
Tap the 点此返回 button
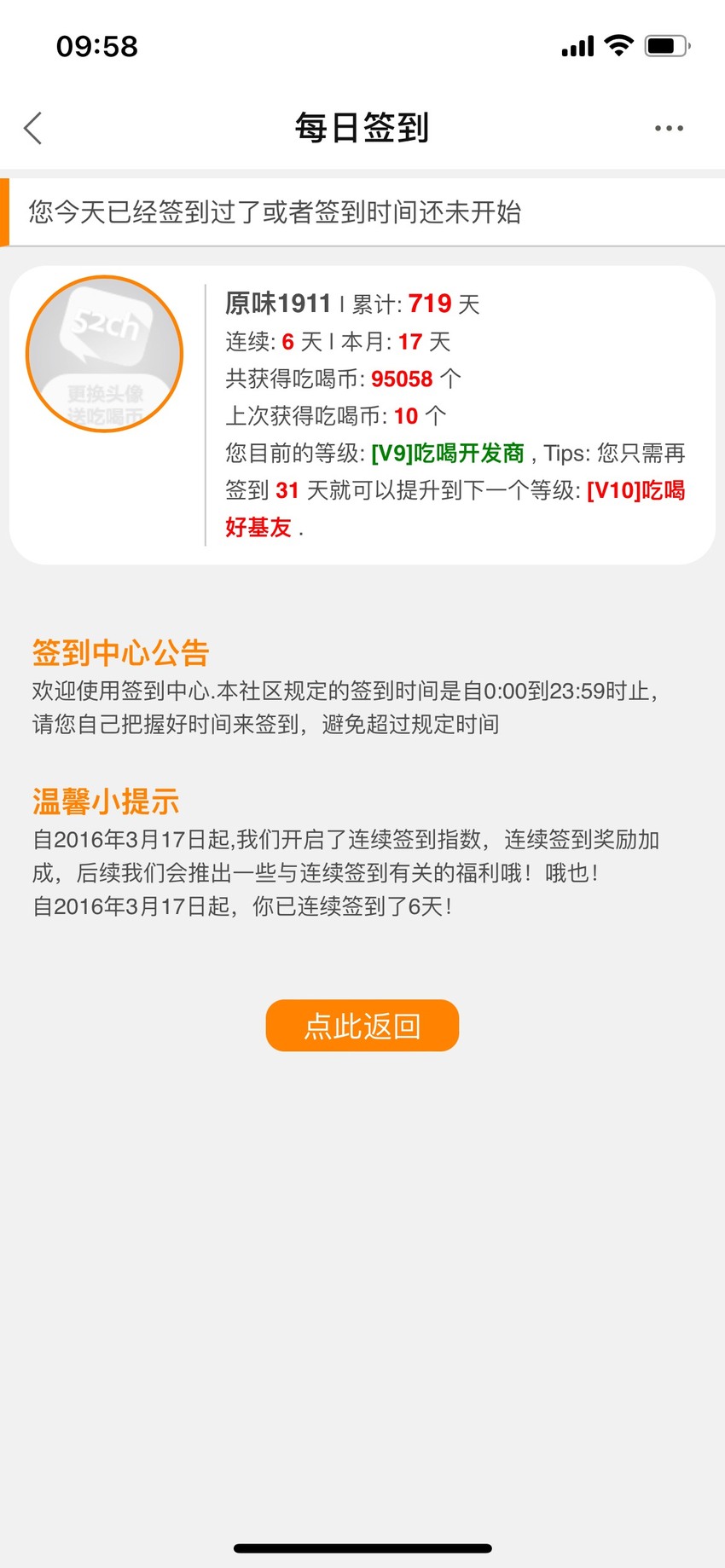pos(362,1025)
